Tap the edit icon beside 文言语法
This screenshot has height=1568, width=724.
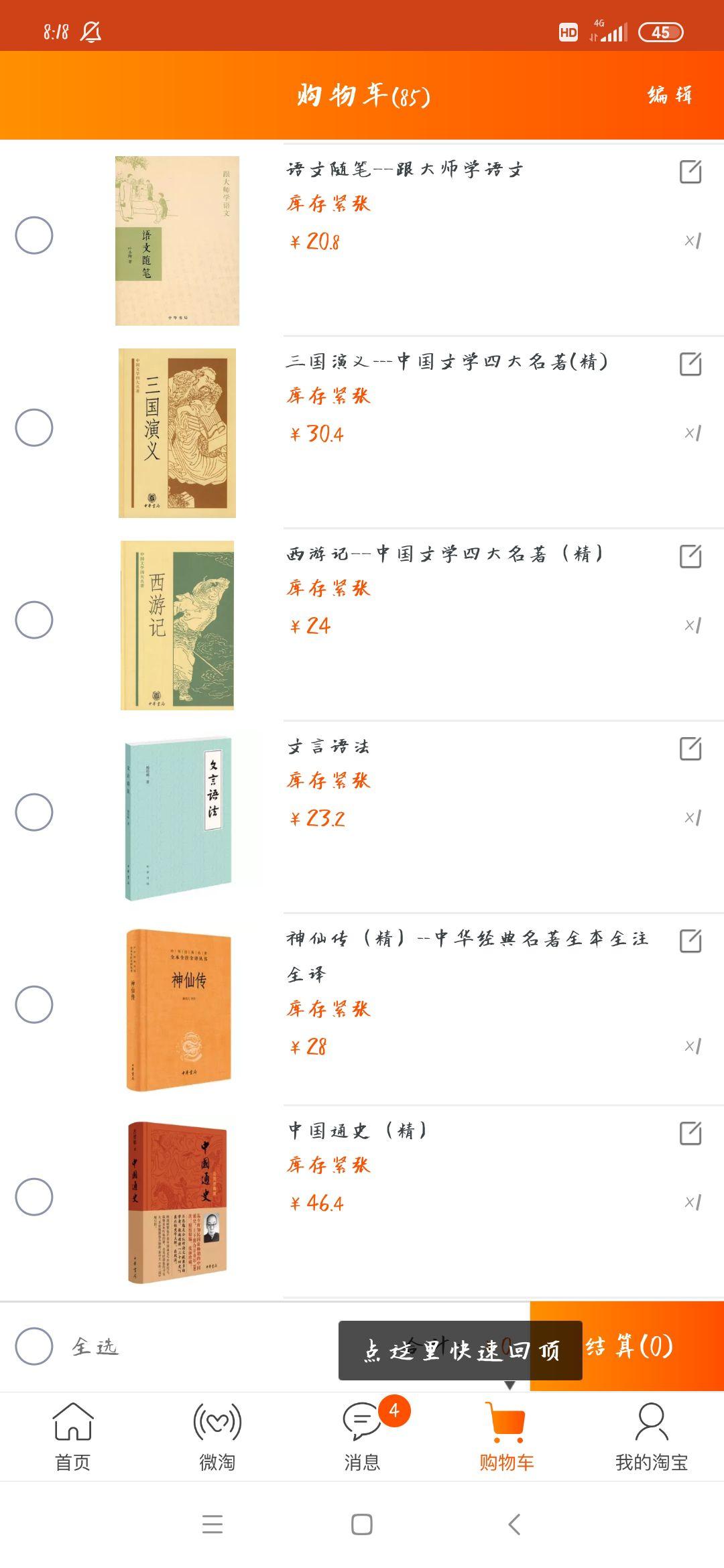coord(690,748)
